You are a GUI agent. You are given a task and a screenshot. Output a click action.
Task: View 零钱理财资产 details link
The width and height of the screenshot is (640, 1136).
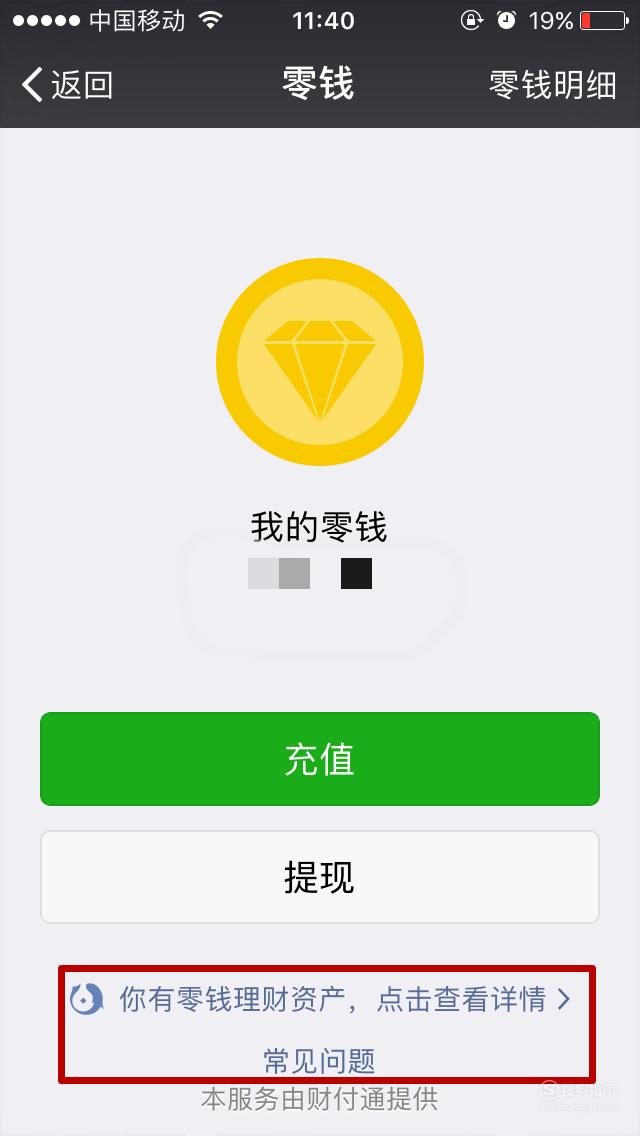[x=320, y=1000]
